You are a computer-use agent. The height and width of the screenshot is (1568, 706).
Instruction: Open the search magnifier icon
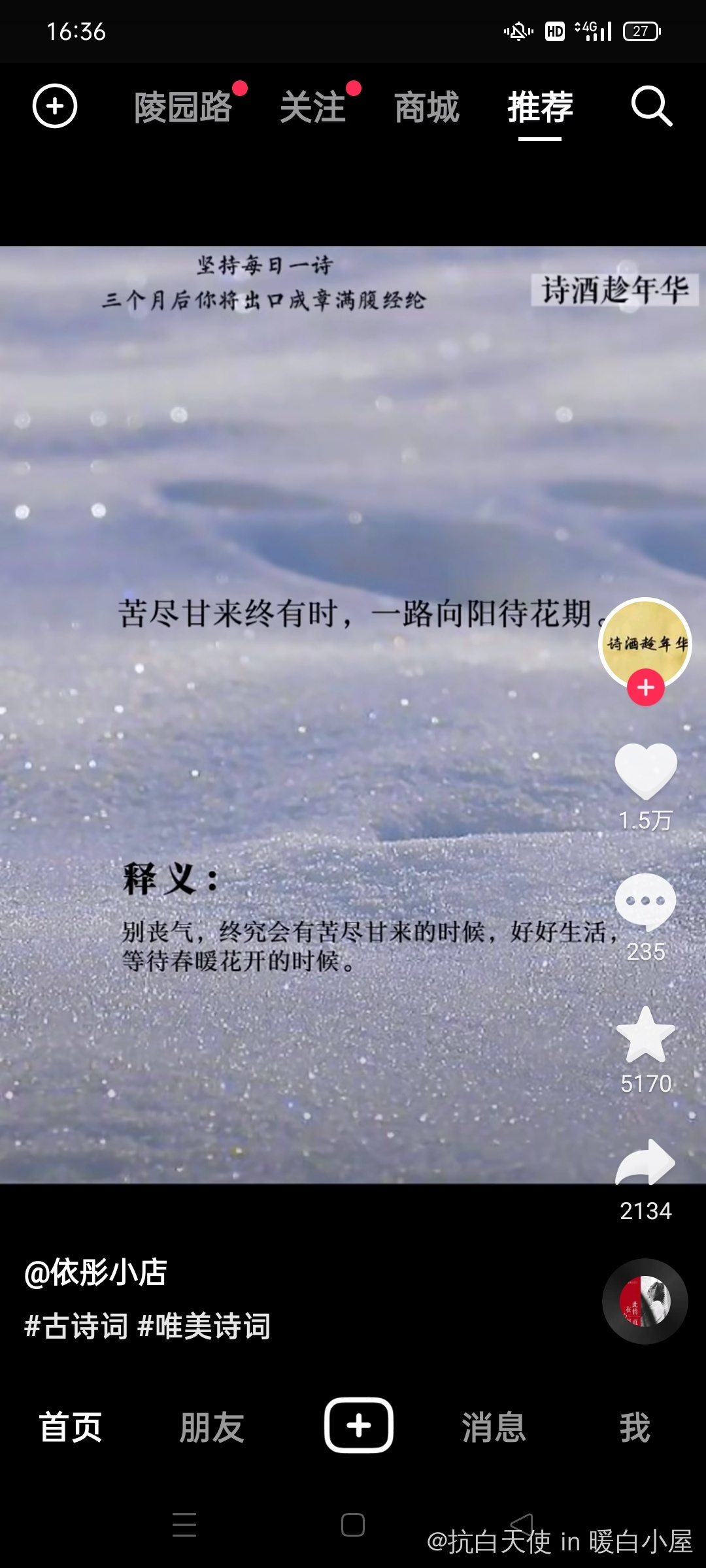pyautogui.click(x=651, y=106)
